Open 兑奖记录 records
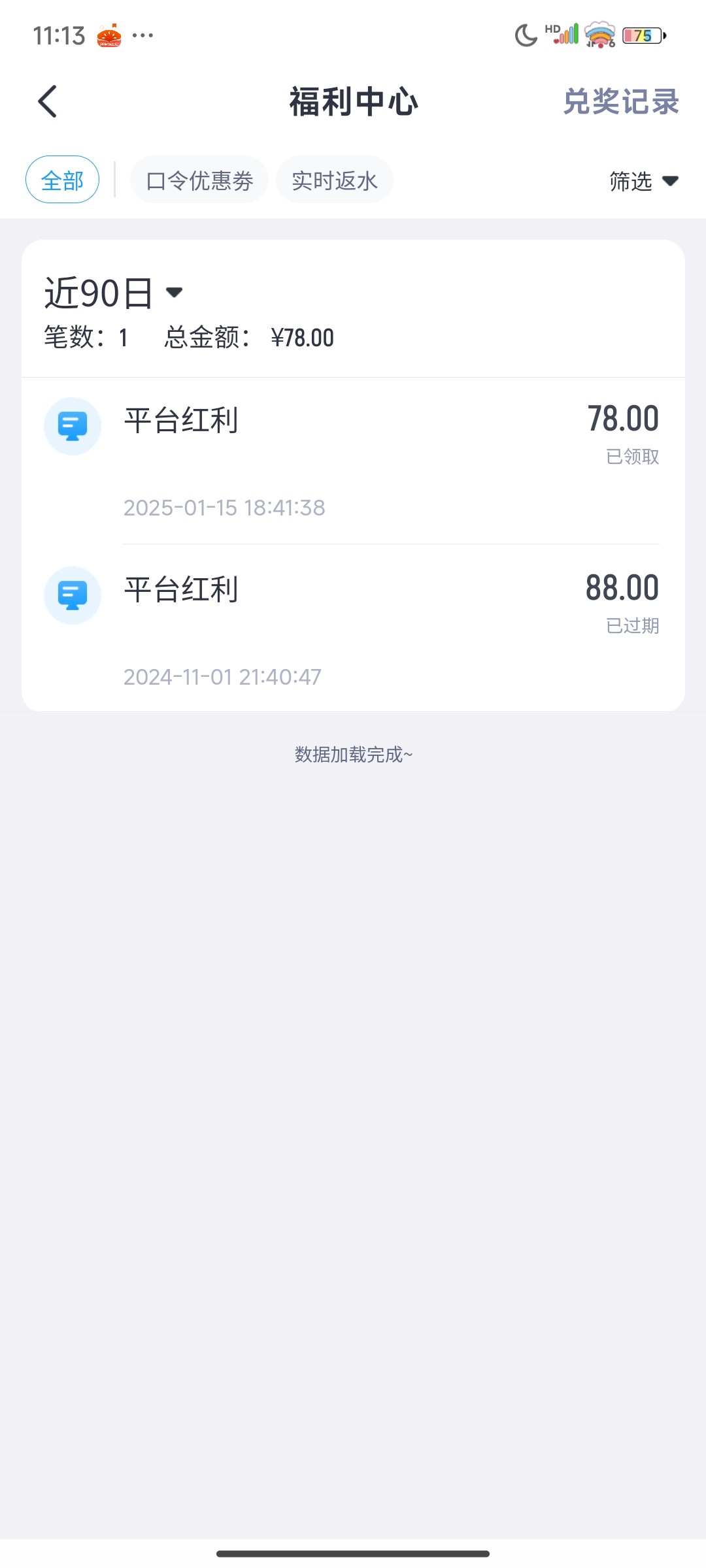 620,102
